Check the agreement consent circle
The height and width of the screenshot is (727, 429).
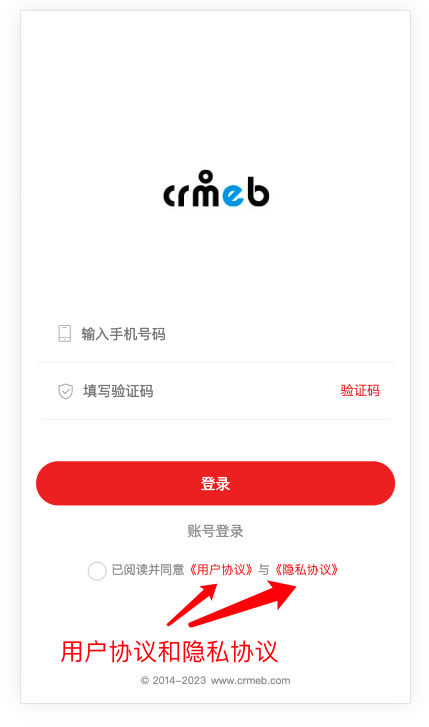tap(97, 570)
